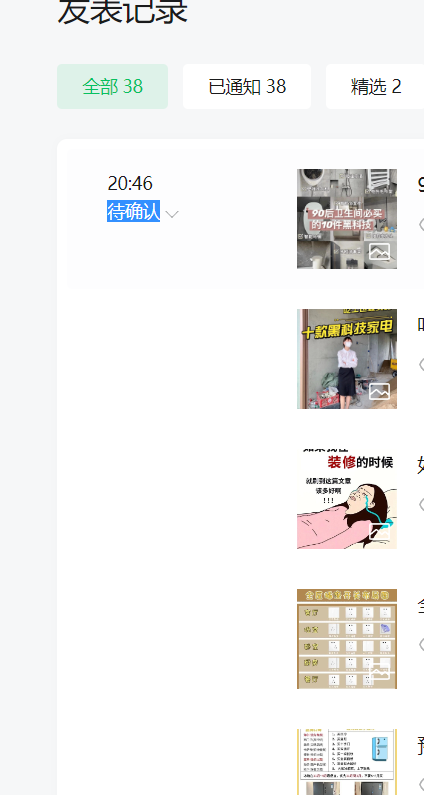Open the refrigerator checklist article thumbnail
Screen dimensions: 424x795
click(347, 762)
